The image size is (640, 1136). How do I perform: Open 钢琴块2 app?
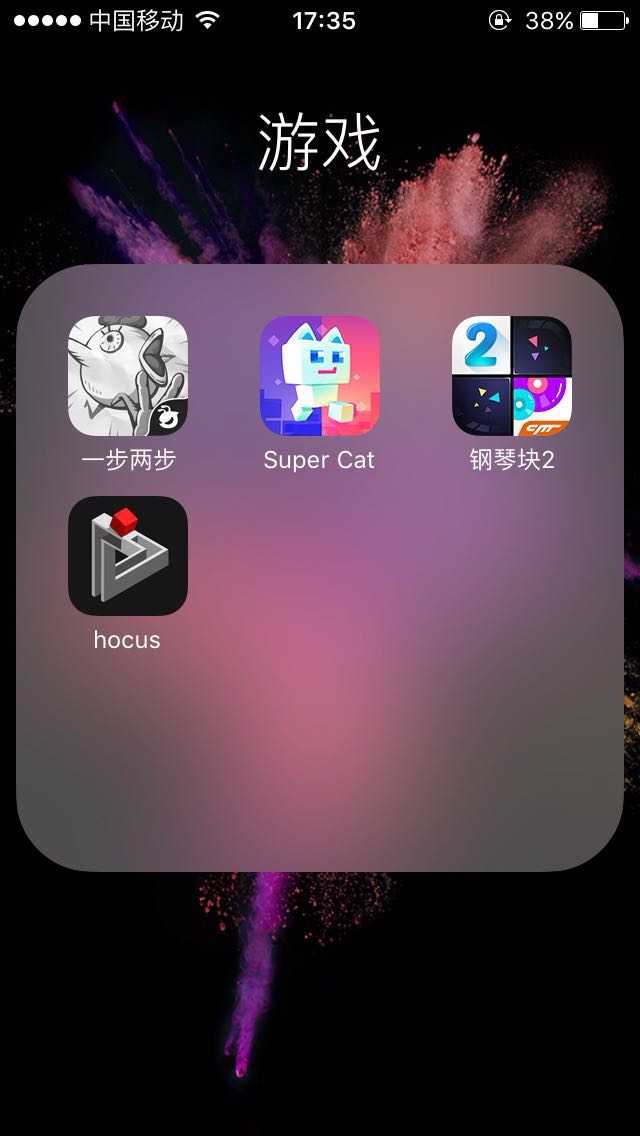(512, 376)
